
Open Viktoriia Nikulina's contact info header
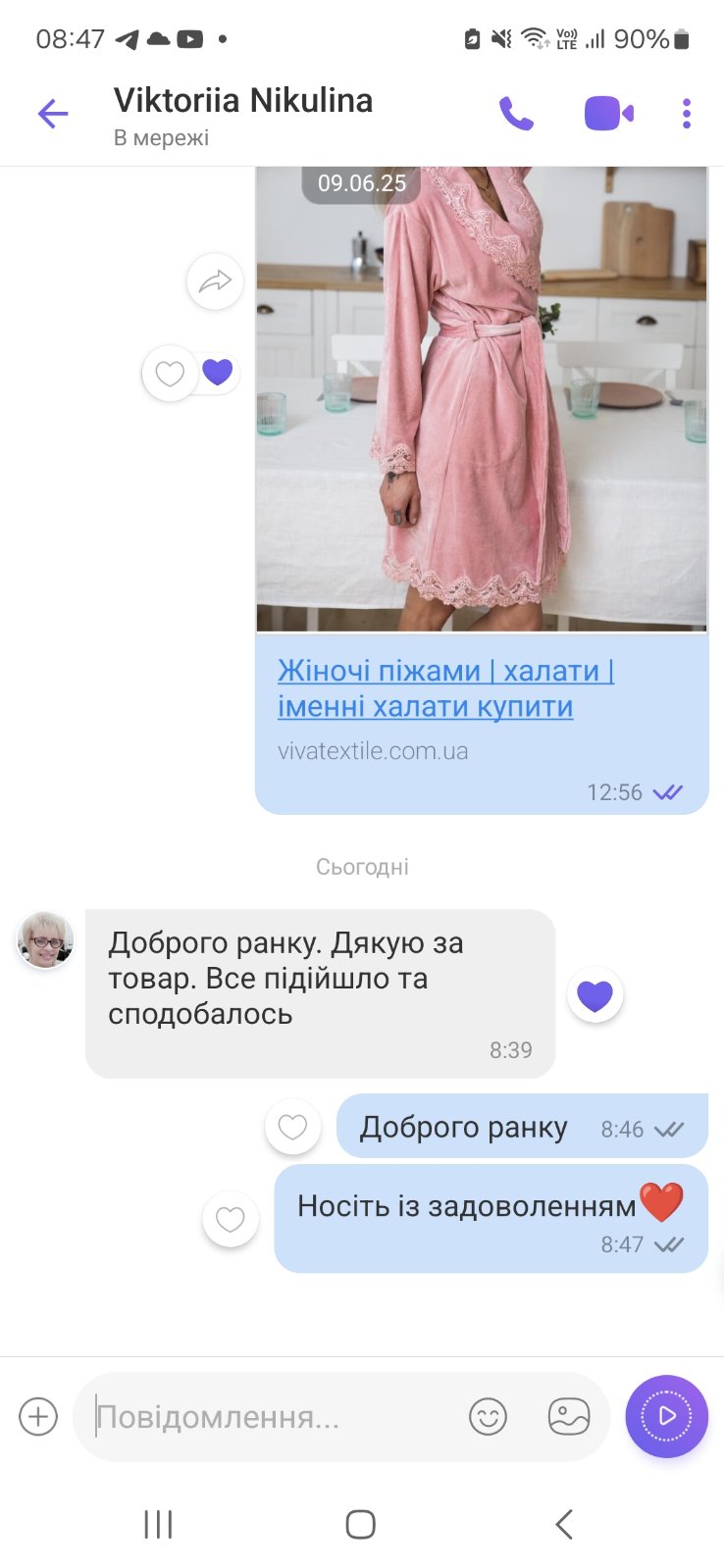[x=243, y=117]
